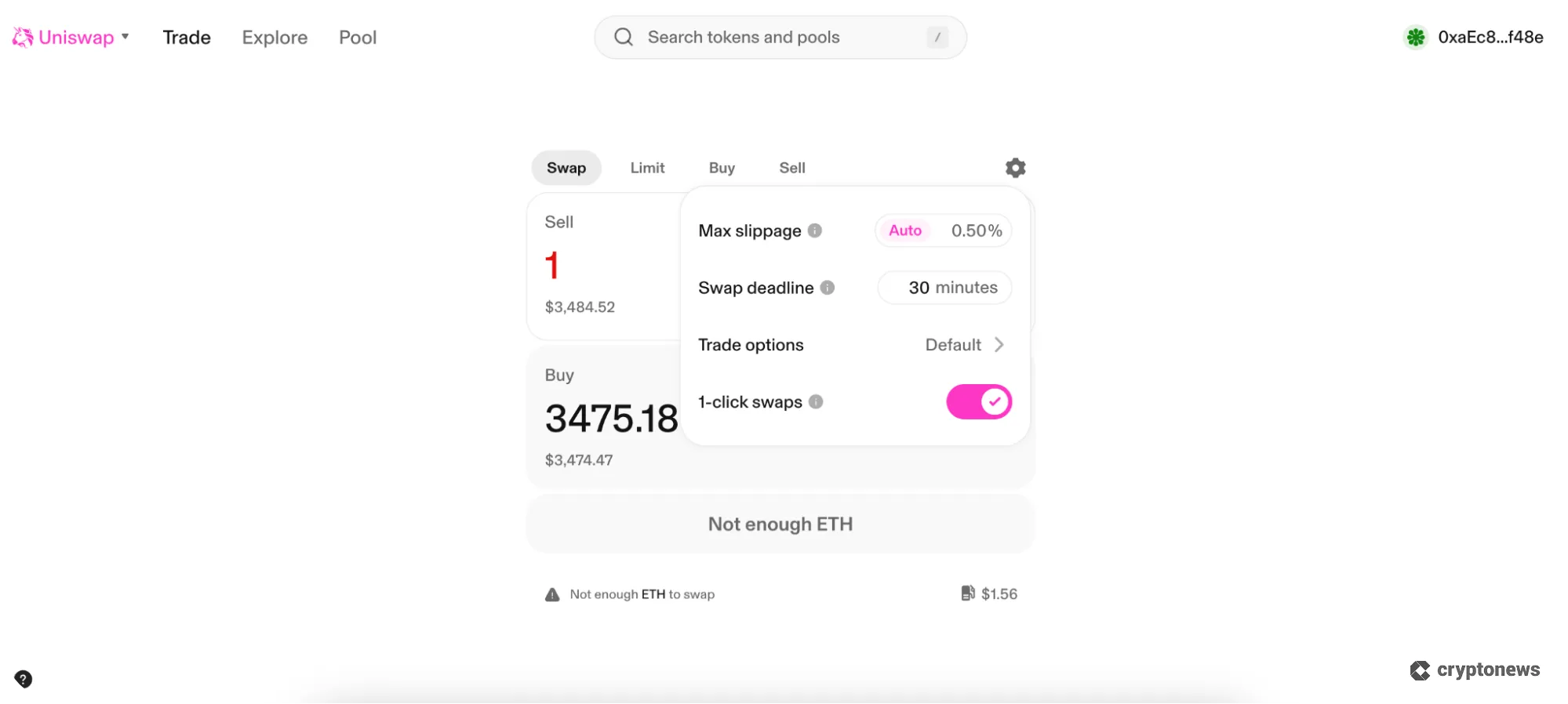This screenshot has width=1568, height=704.
Task: Open the swap settings gear icon
Action: click(x=1015, y=168)
